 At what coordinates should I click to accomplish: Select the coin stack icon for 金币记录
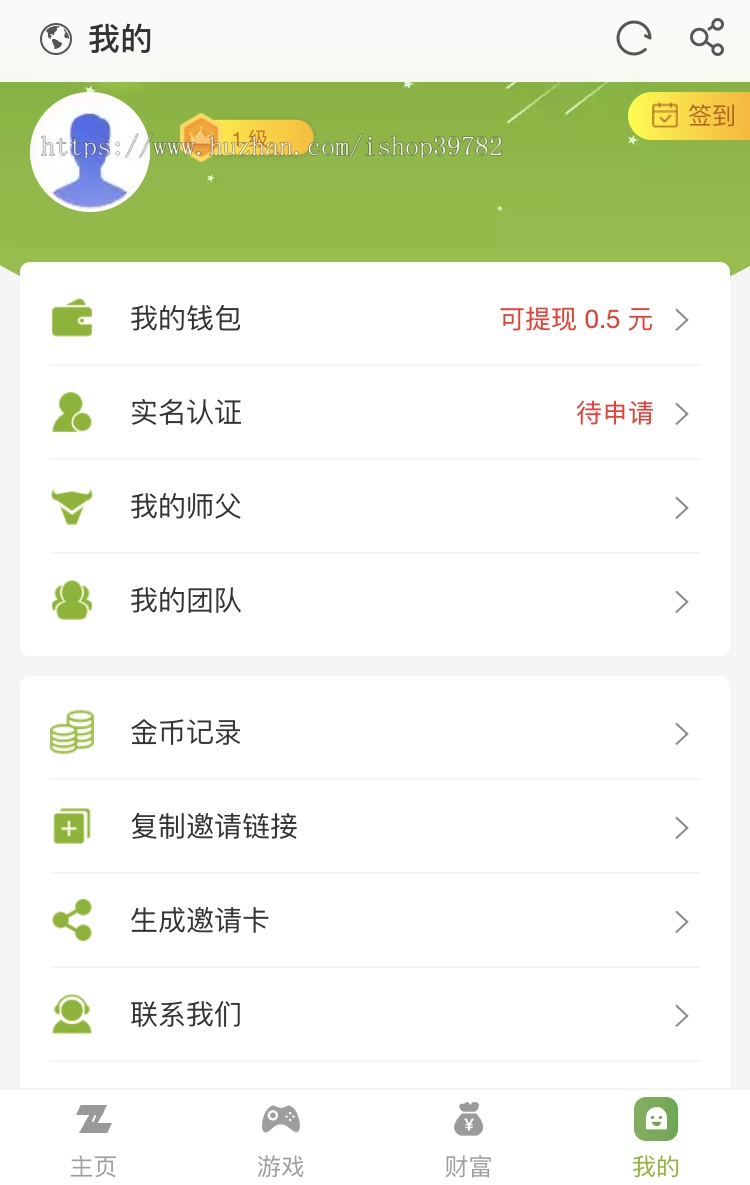pyautogui.click(x=70, y=732)
